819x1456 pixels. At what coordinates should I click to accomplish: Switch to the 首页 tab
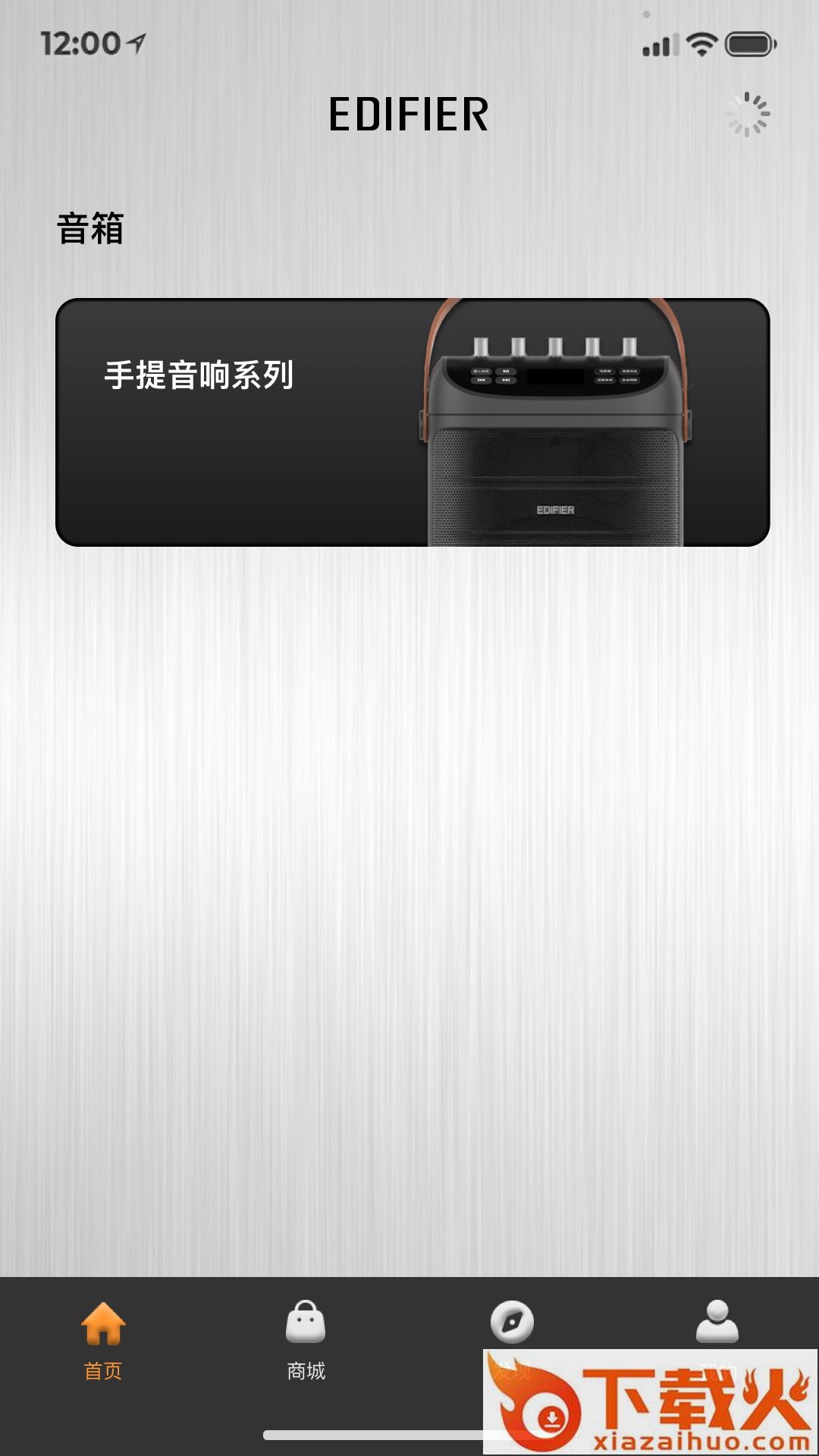(103, 1338)
